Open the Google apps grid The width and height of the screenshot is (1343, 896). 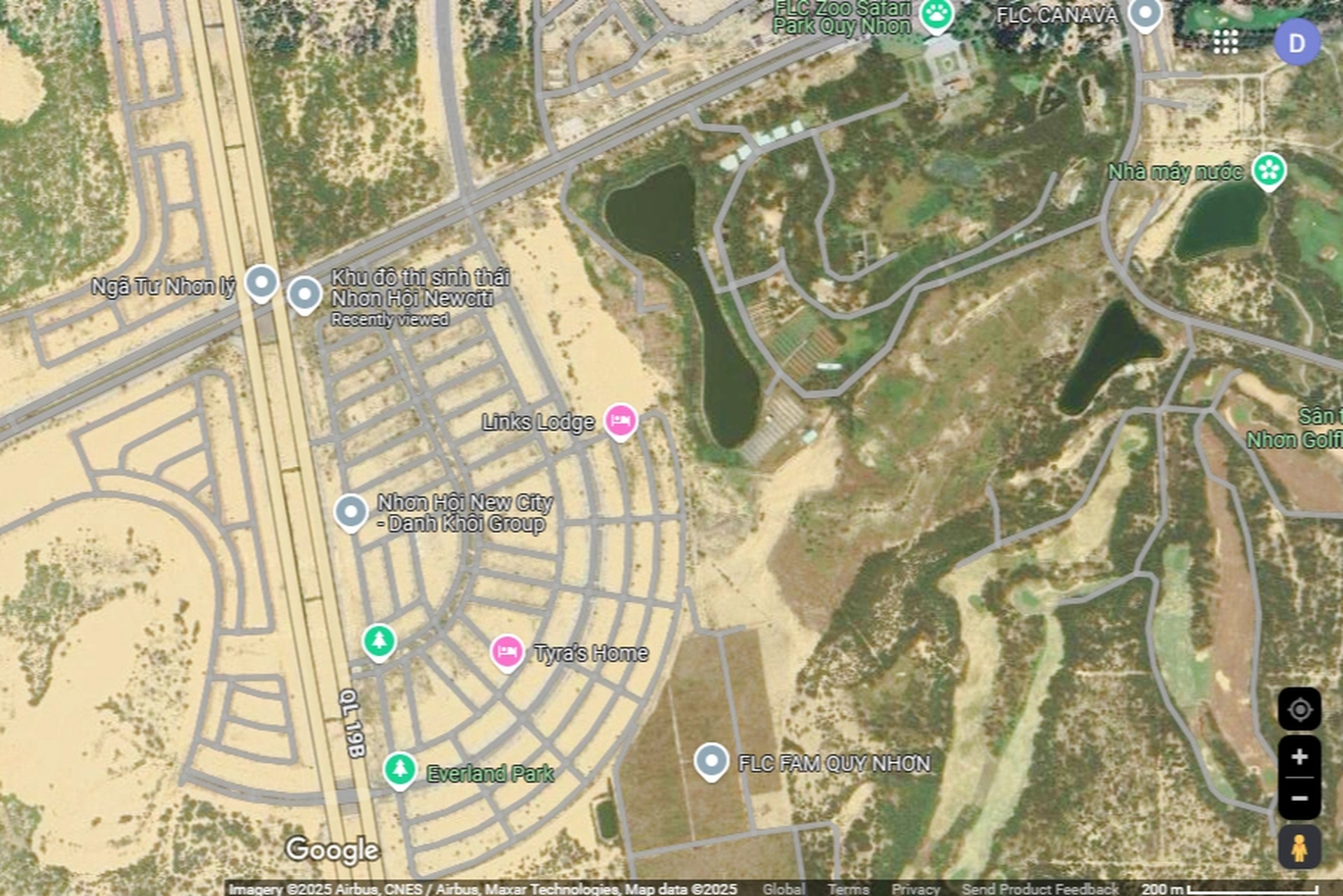[x=1225, y=42]
